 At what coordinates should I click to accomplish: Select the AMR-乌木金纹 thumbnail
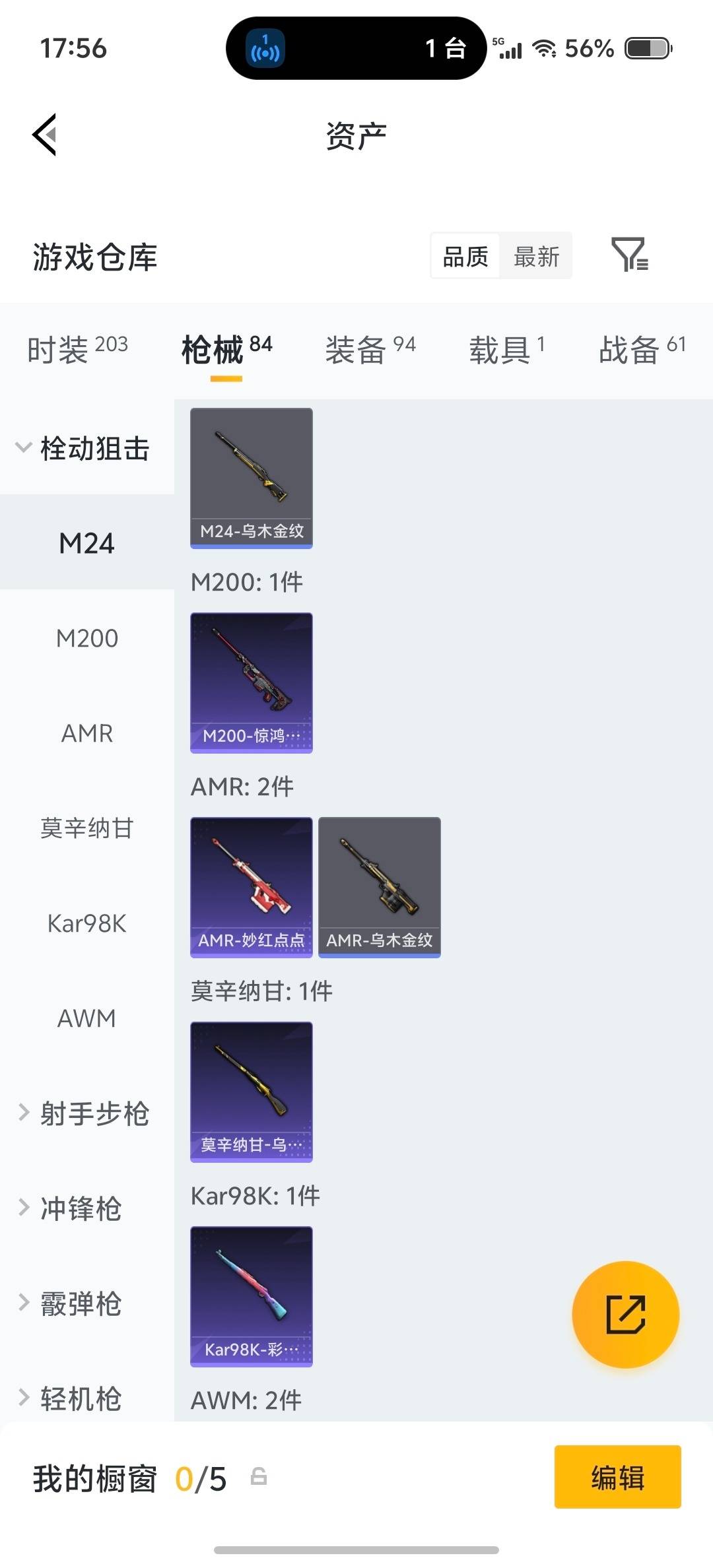pos(379,888)
